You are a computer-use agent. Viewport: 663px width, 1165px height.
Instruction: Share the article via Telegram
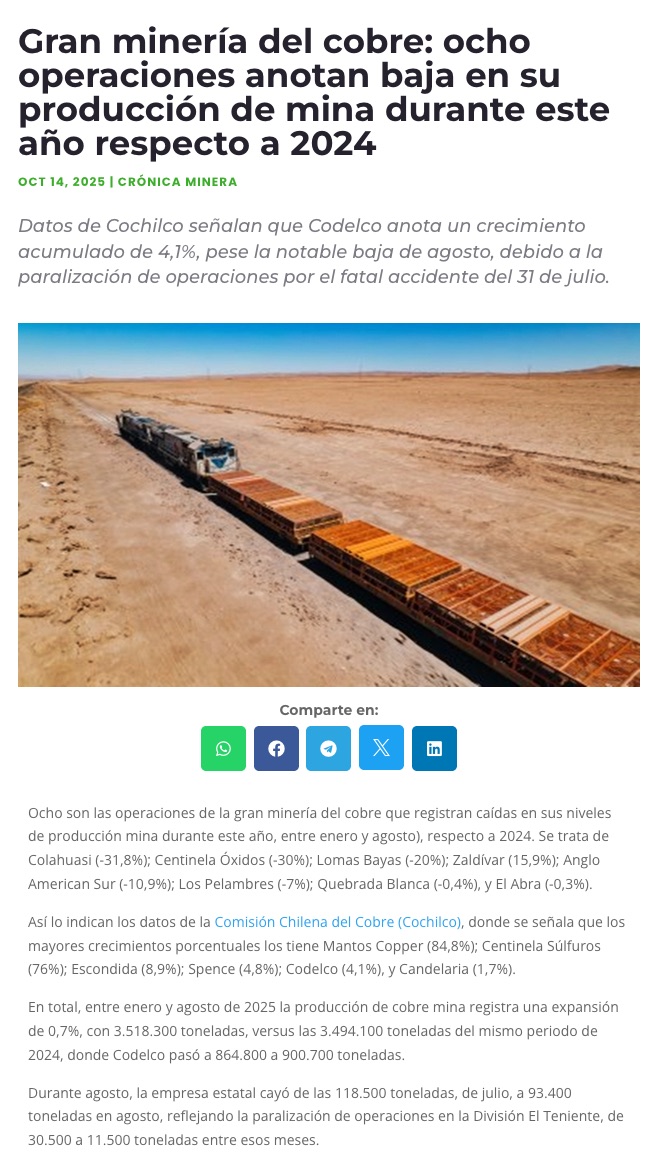click(328, 748)
